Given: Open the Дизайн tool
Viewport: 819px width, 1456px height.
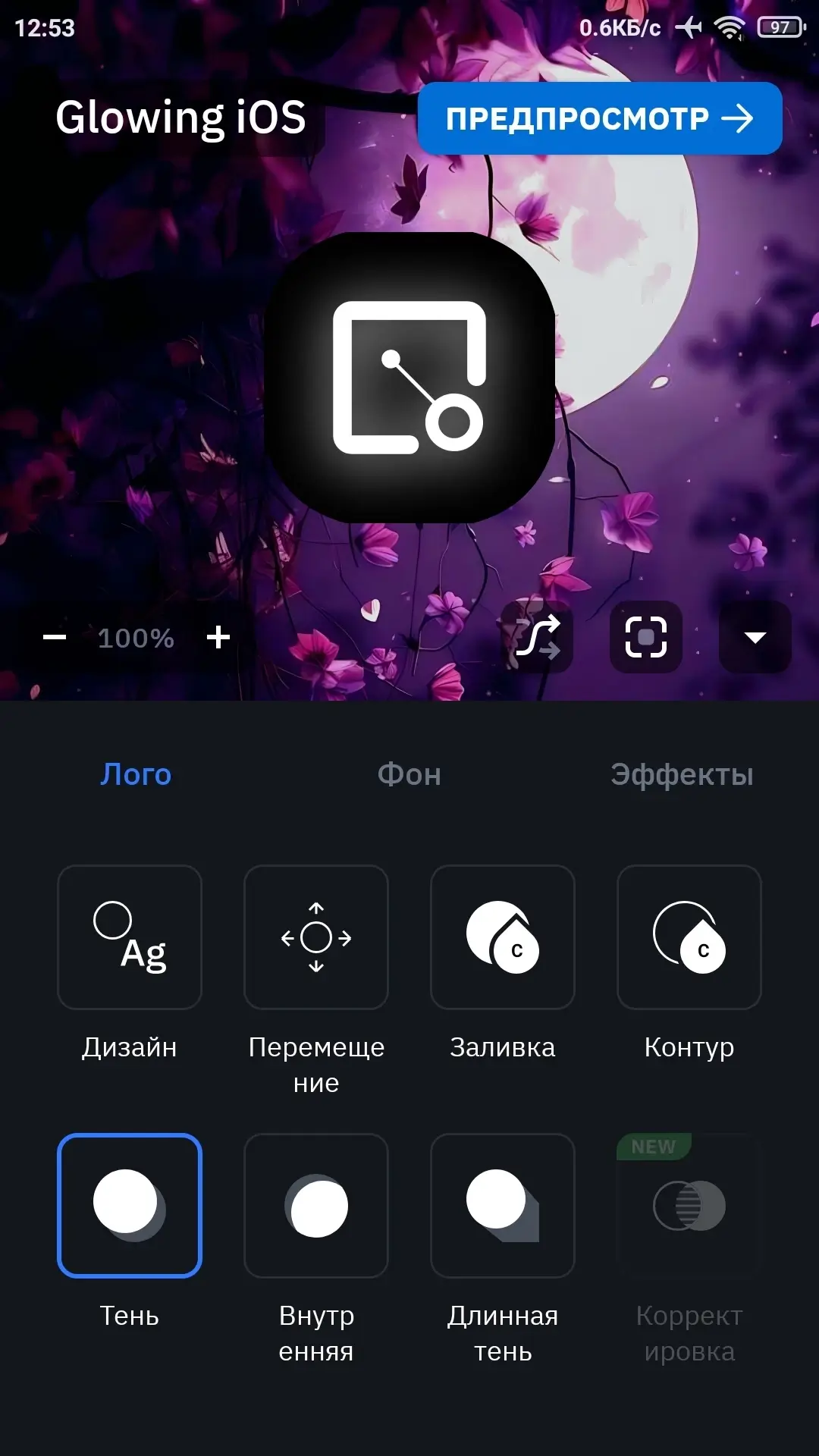Looking at the screenshot, I should click(130, 937).
